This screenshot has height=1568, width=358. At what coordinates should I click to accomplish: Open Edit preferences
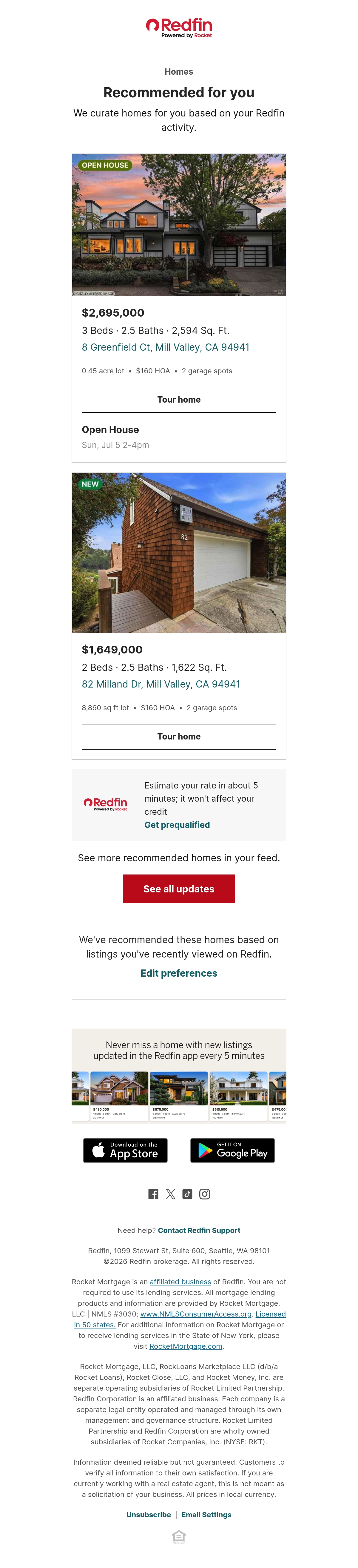pyautogui.click(x=179, y=973)
